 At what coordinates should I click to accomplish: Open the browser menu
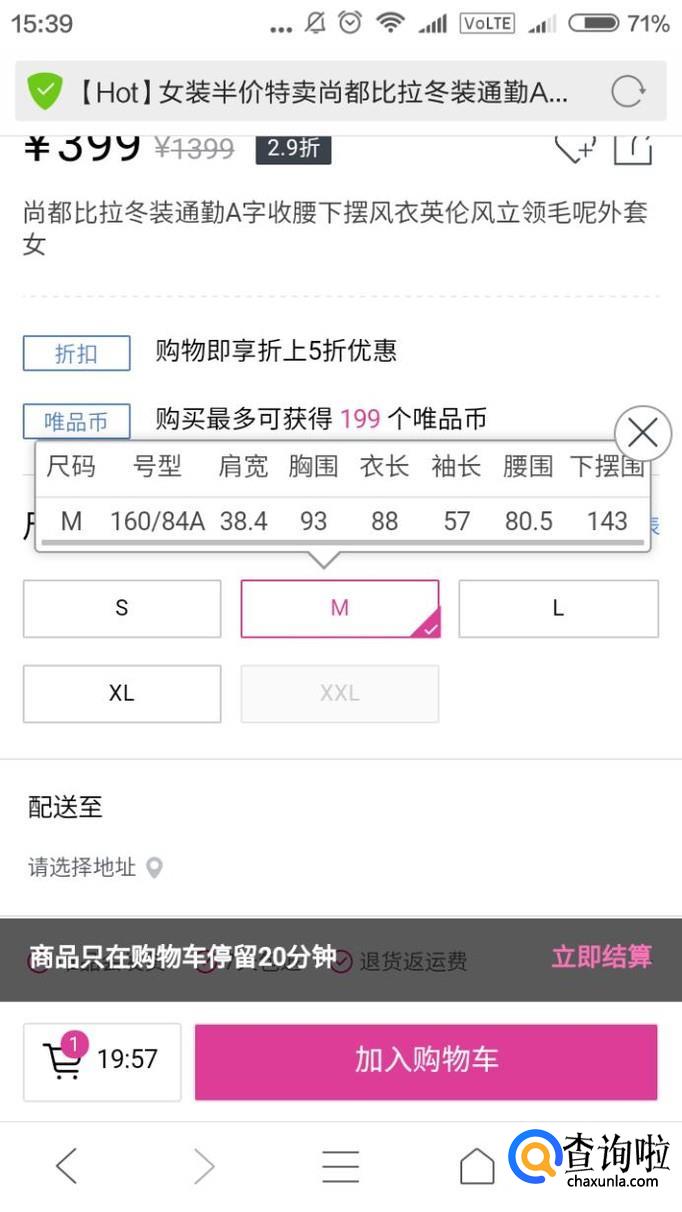(340, 1166)
